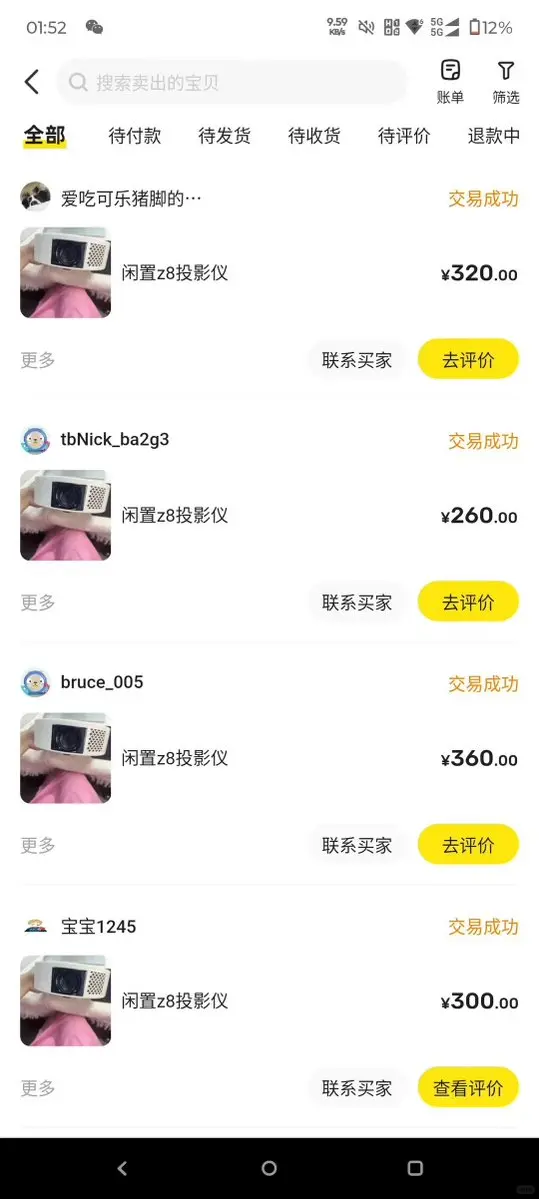
Task: Tap 去评价 on the ¥320.00 order
Action: [x=468, y=359]
